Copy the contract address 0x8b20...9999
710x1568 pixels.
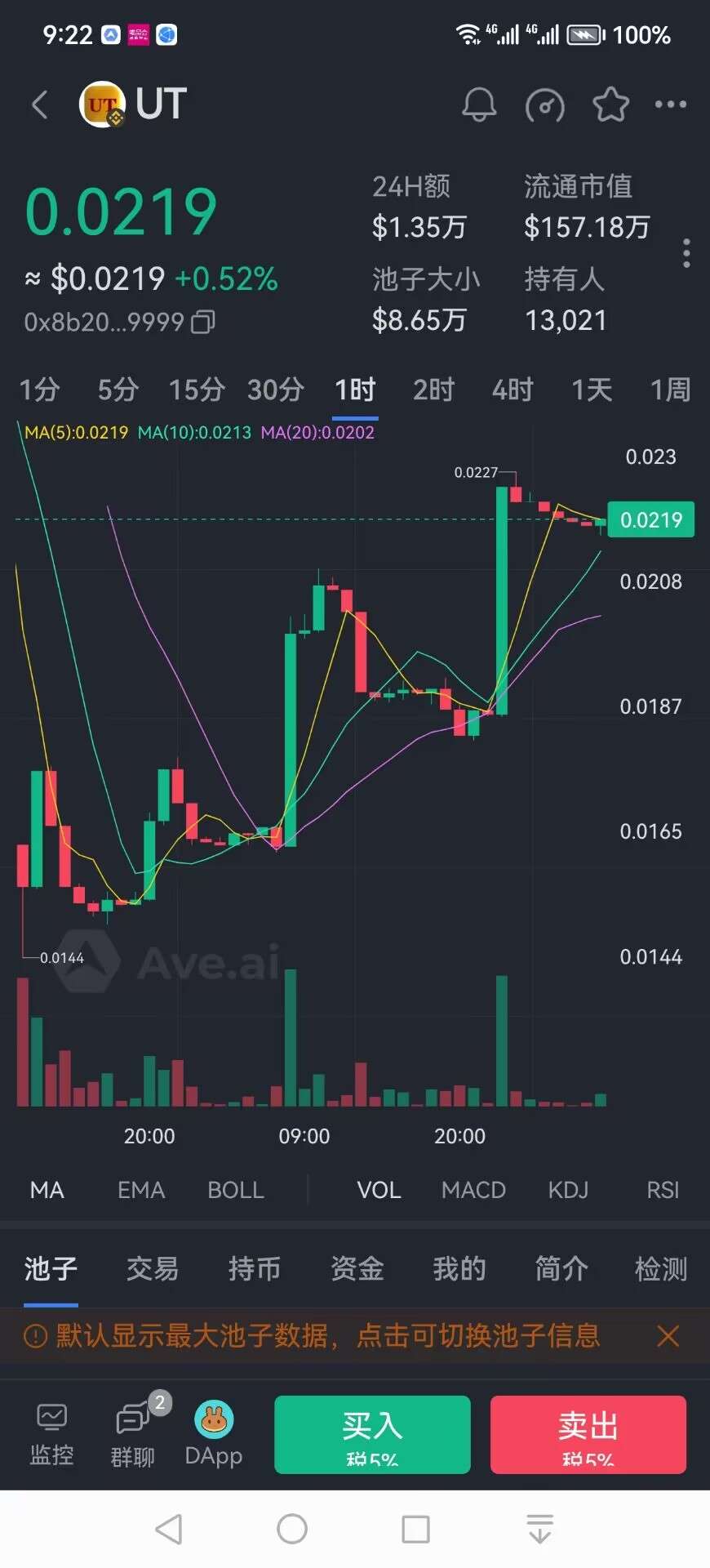(x=203, y=322)
